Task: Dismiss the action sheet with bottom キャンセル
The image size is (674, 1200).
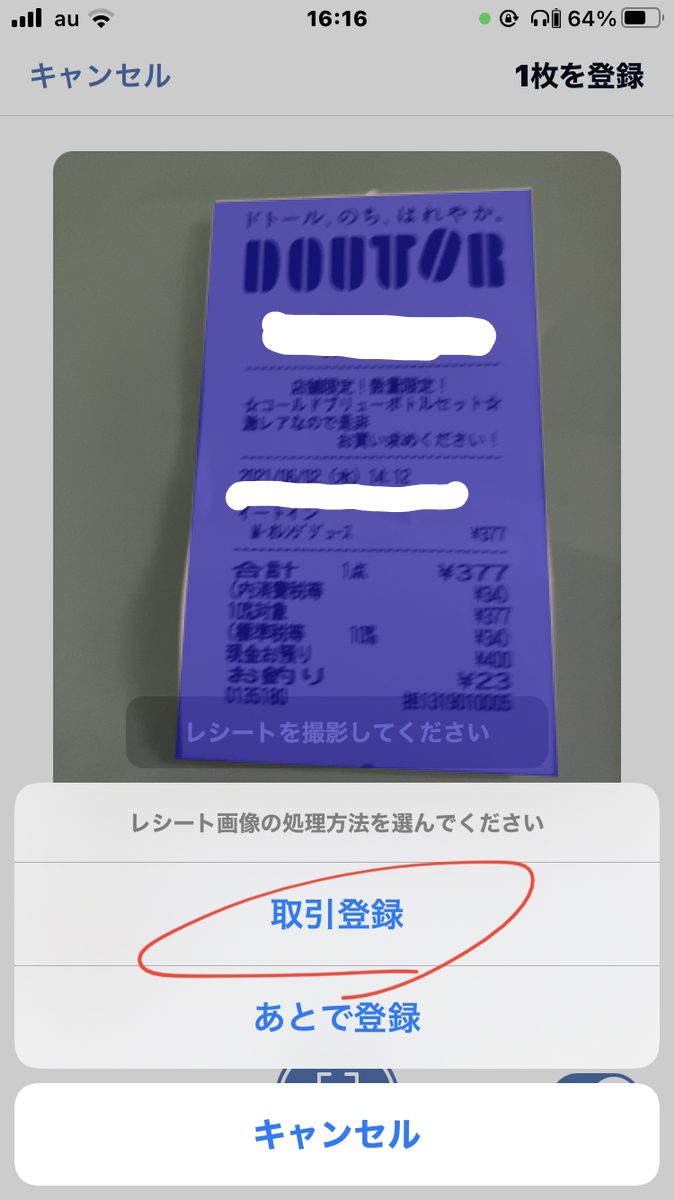Action: [337, 1134]
